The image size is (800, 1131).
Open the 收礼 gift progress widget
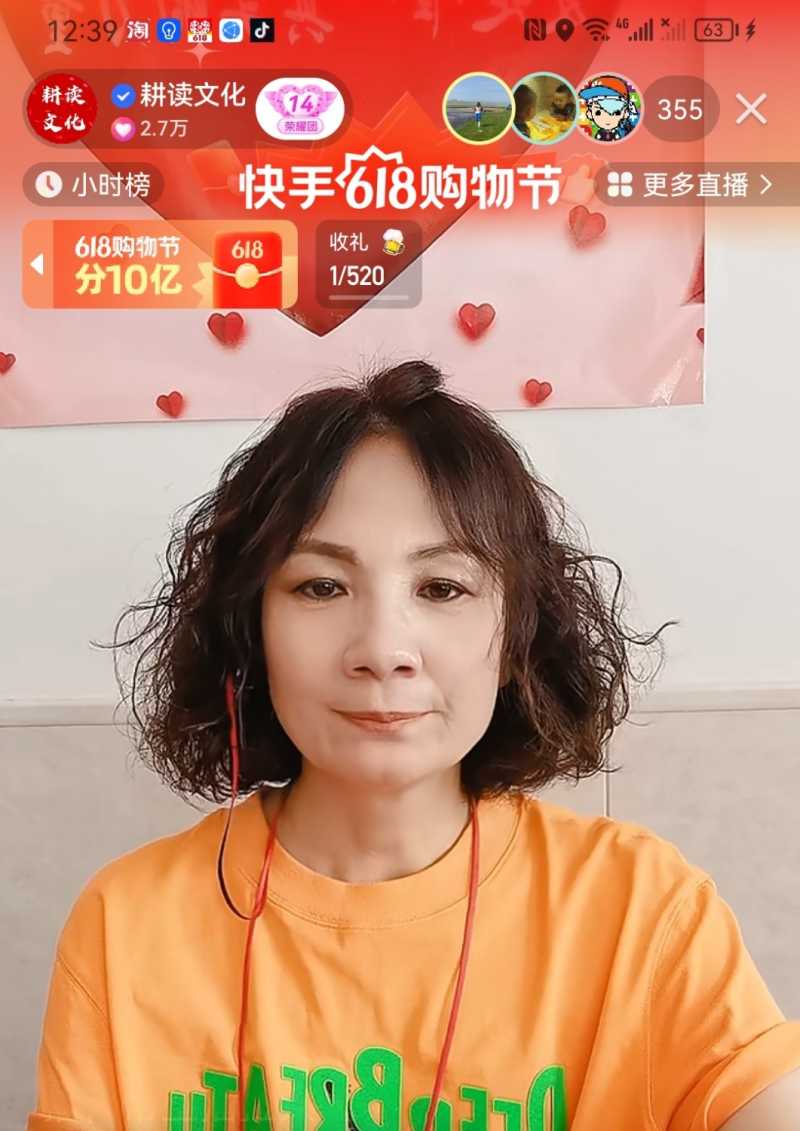tap(368, 264)
